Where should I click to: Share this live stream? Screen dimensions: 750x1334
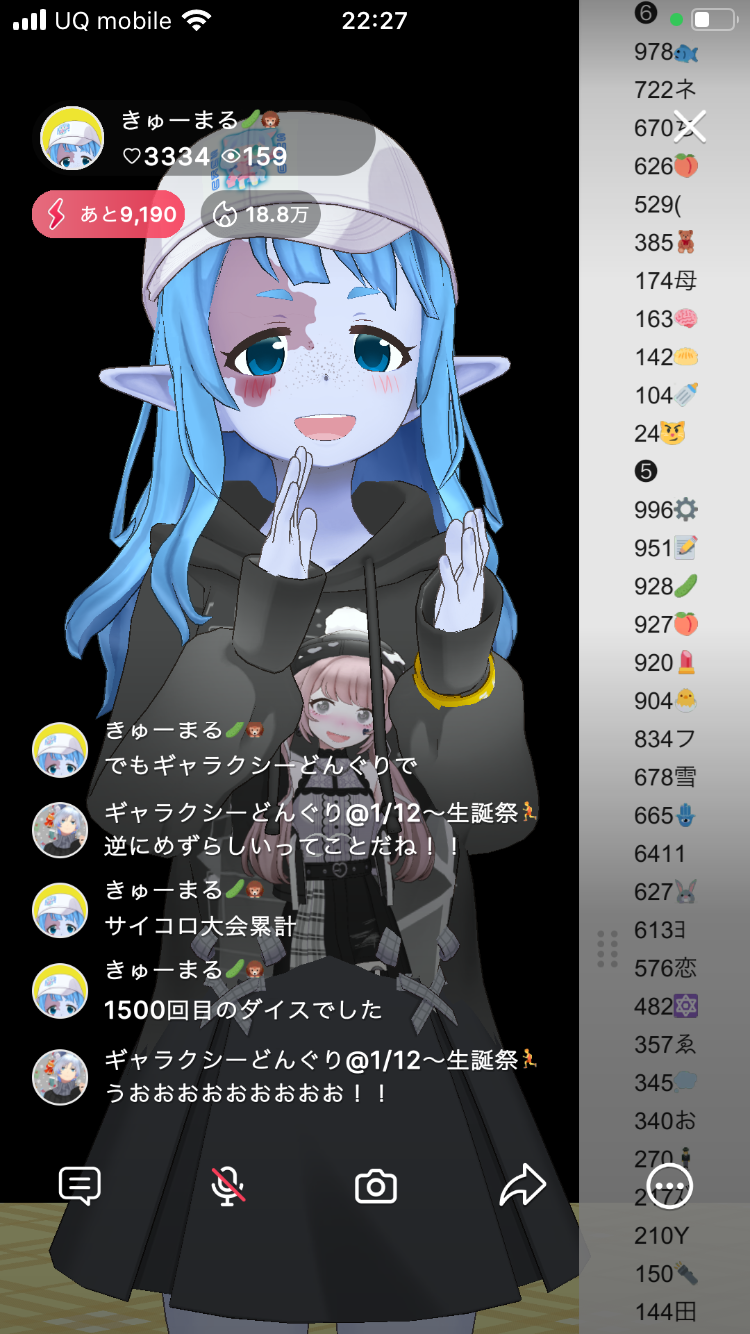[522, 1186]
